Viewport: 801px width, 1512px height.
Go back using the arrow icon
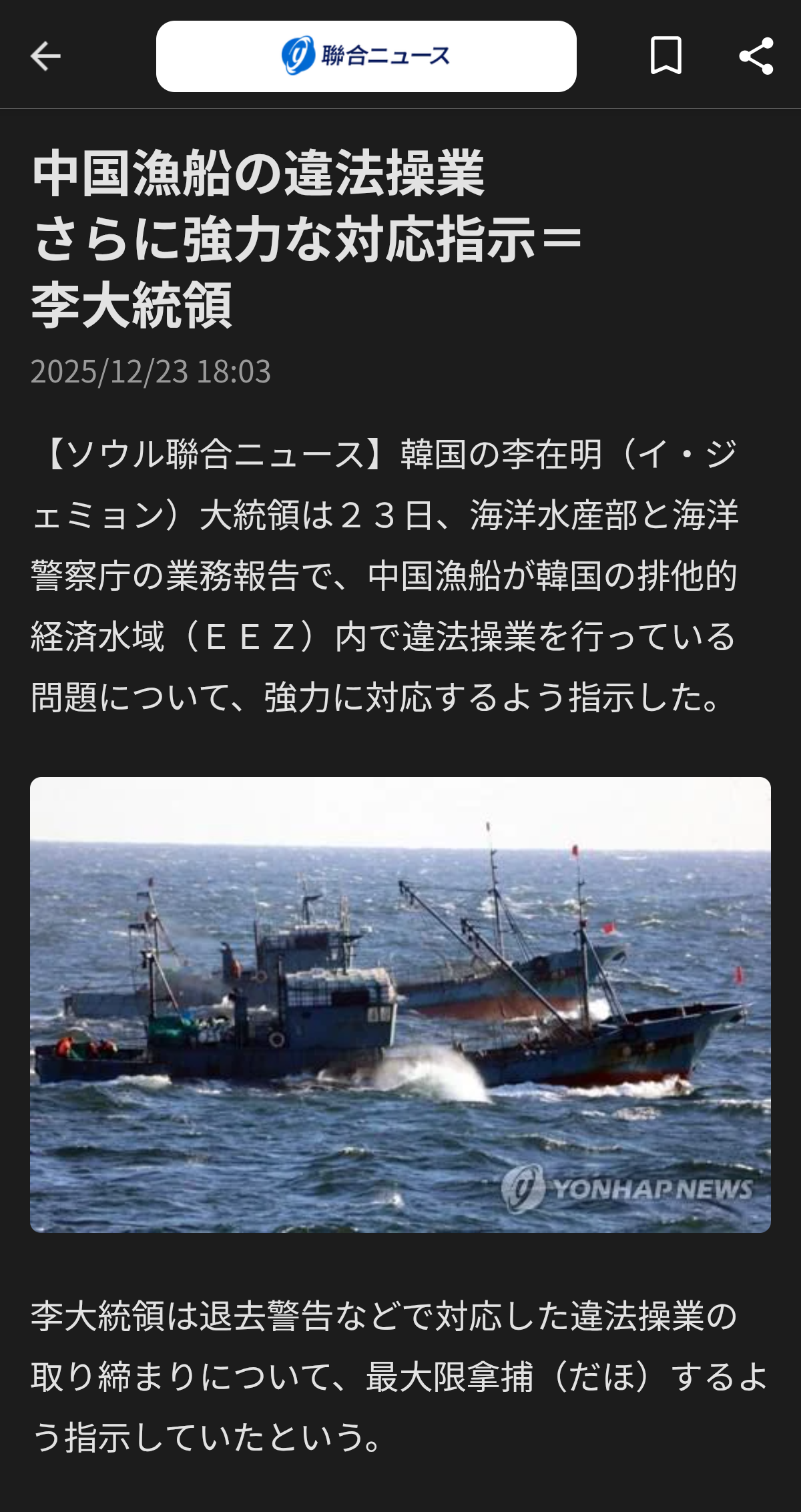click(x=45, y=56)
